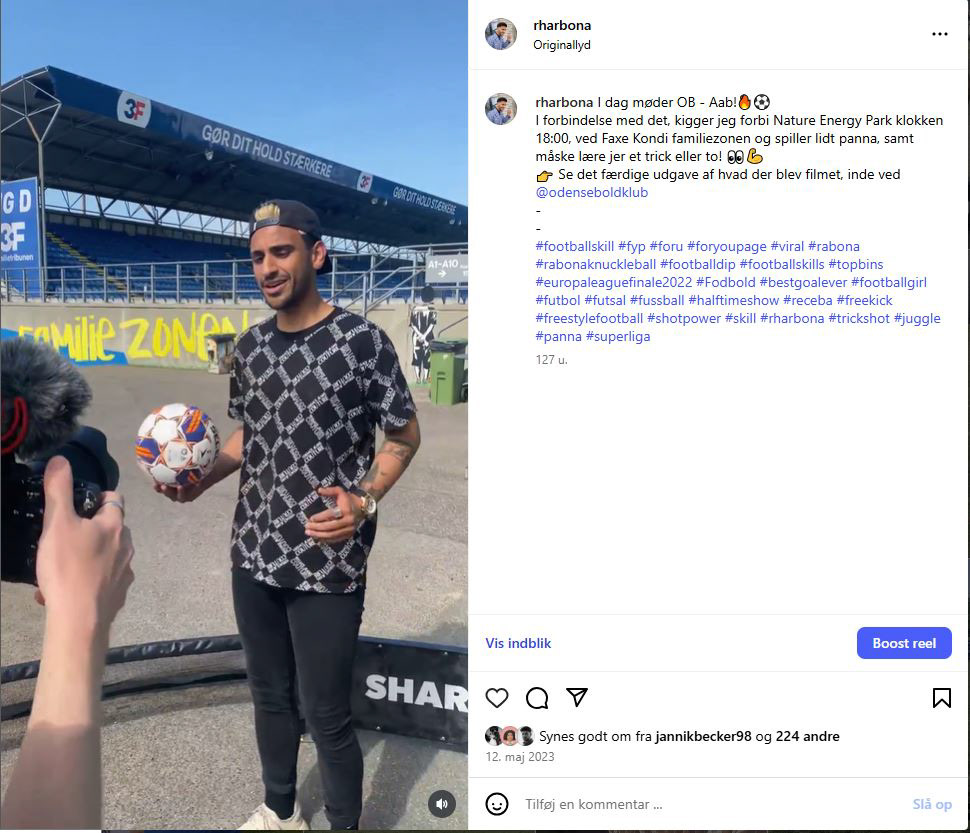Viewport: 970px width, 833px height.
Task: Tap the Boost reel button
Action: click(x=904, y=643)
